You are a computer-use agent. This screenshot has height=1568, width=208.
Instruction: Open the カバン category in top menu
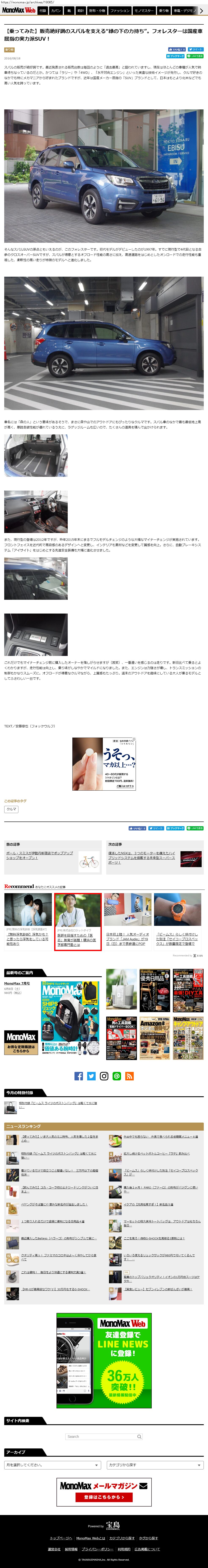point(56,10)
